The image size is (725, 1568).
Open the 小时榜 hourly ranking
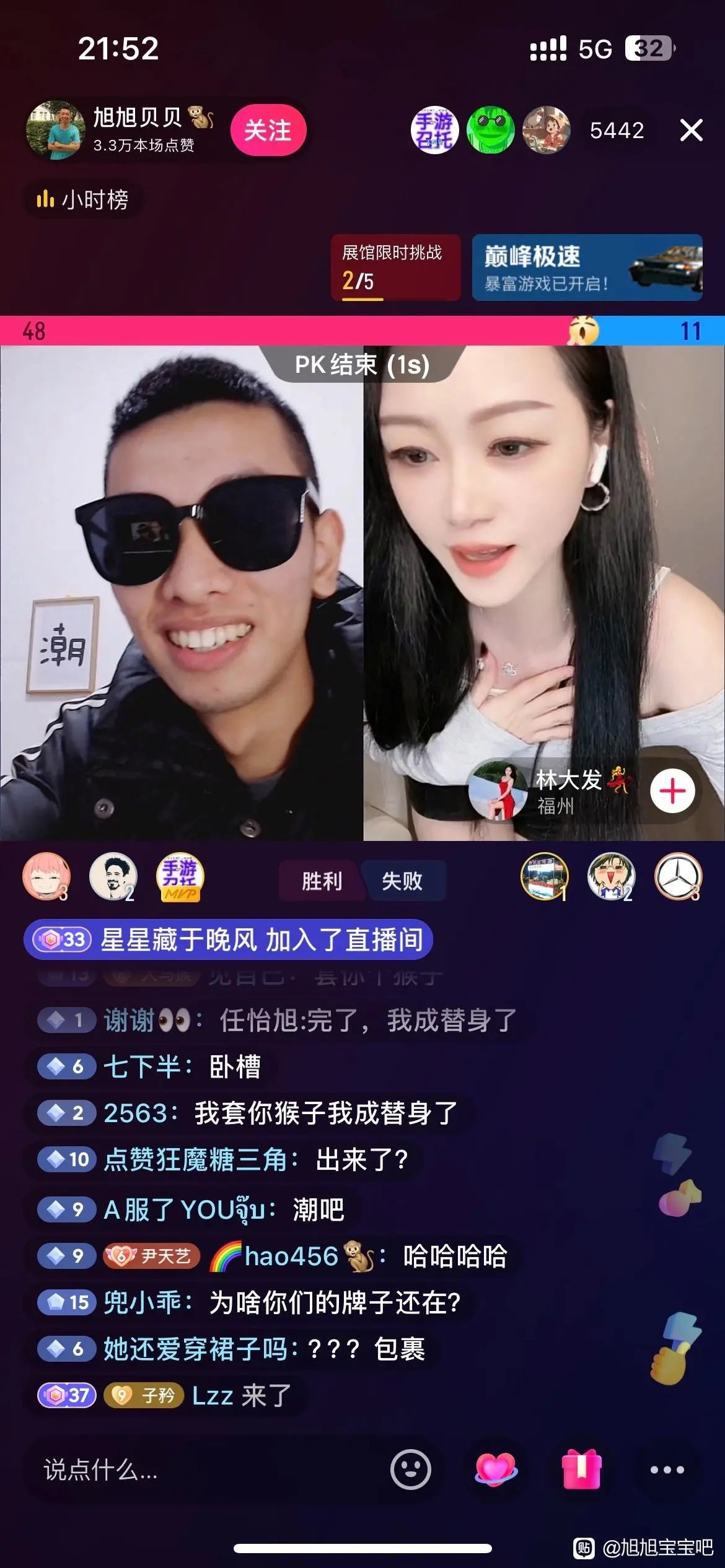82,200
